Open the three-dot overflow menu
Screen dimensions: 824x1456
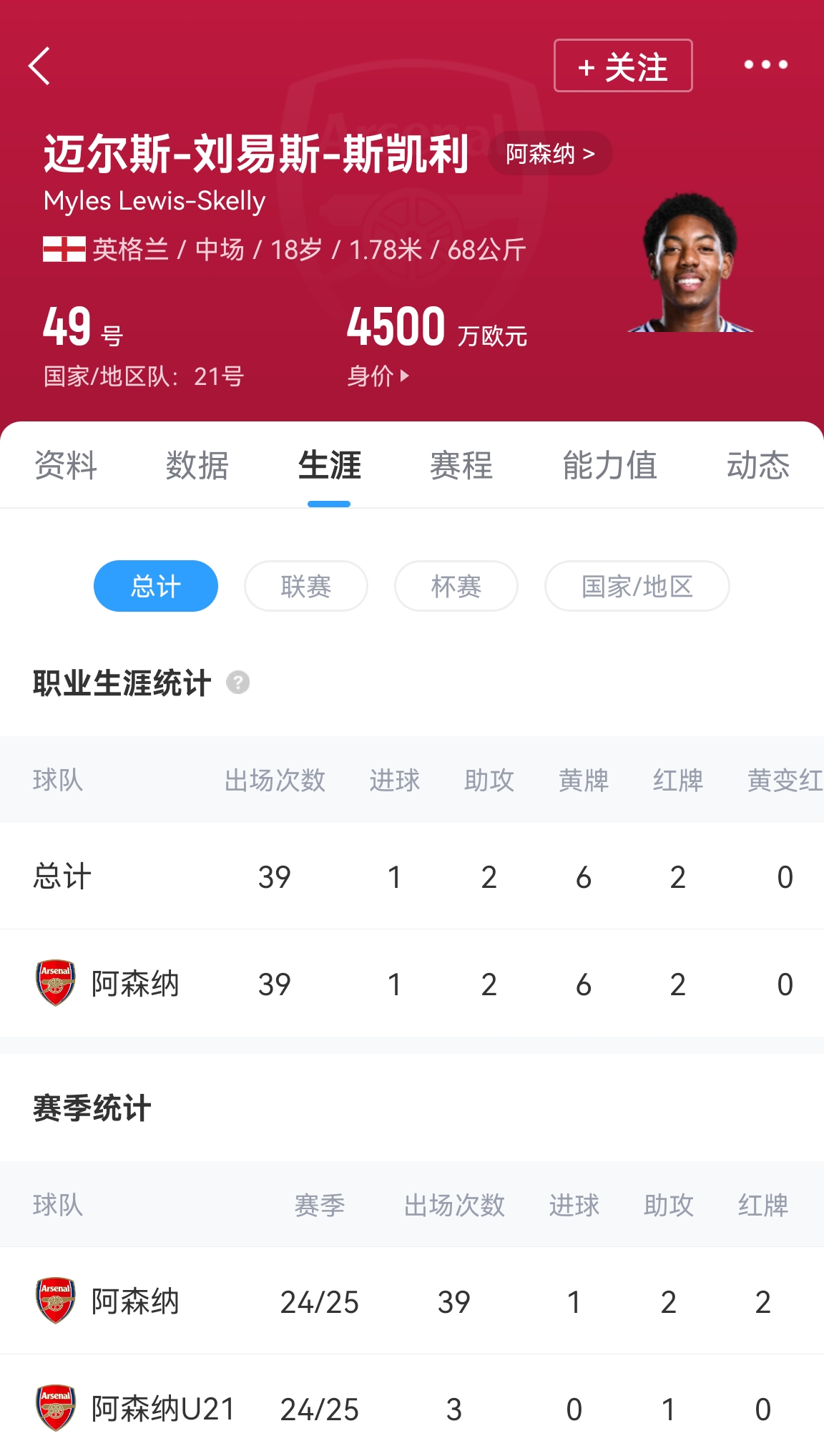click(765, 65)
